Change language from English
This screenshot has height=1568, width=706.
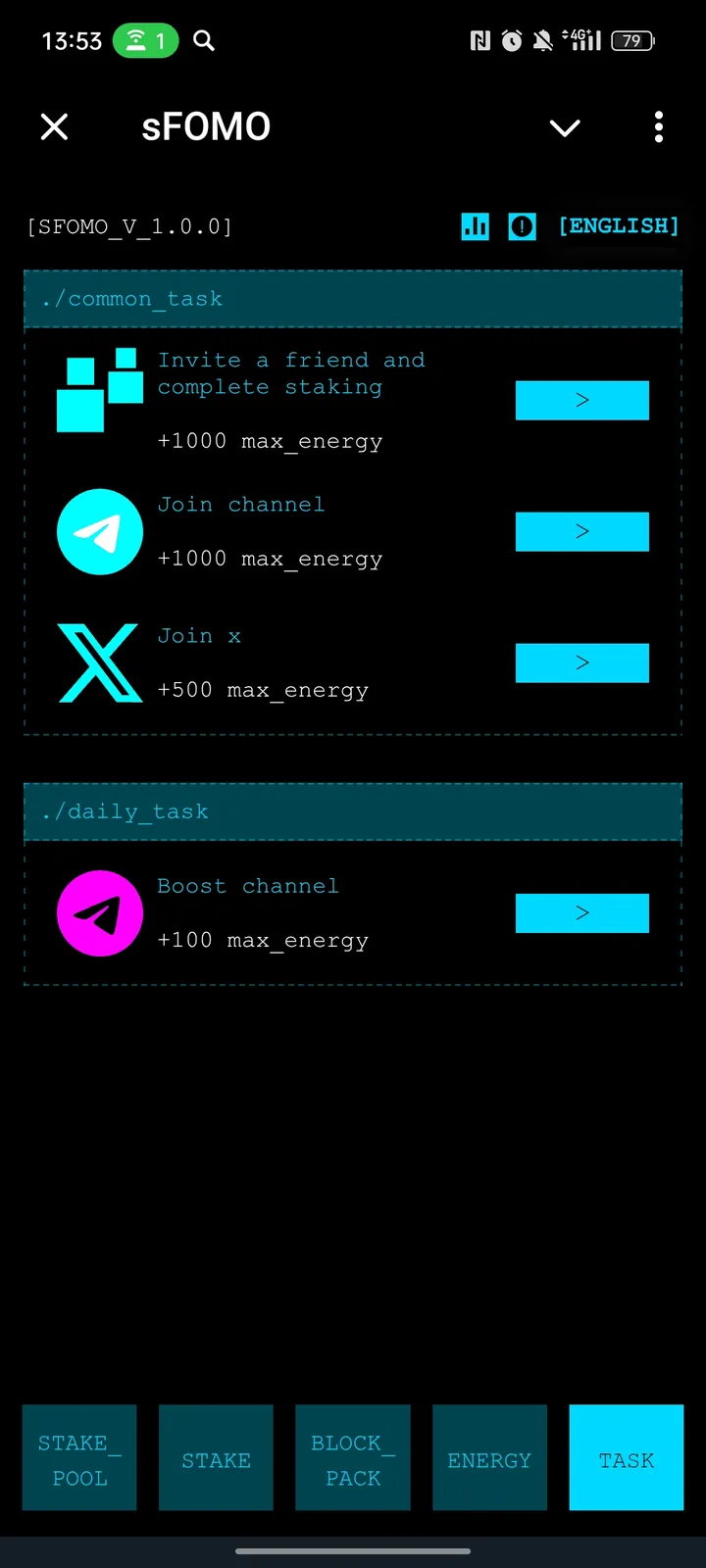pos(618,226)
